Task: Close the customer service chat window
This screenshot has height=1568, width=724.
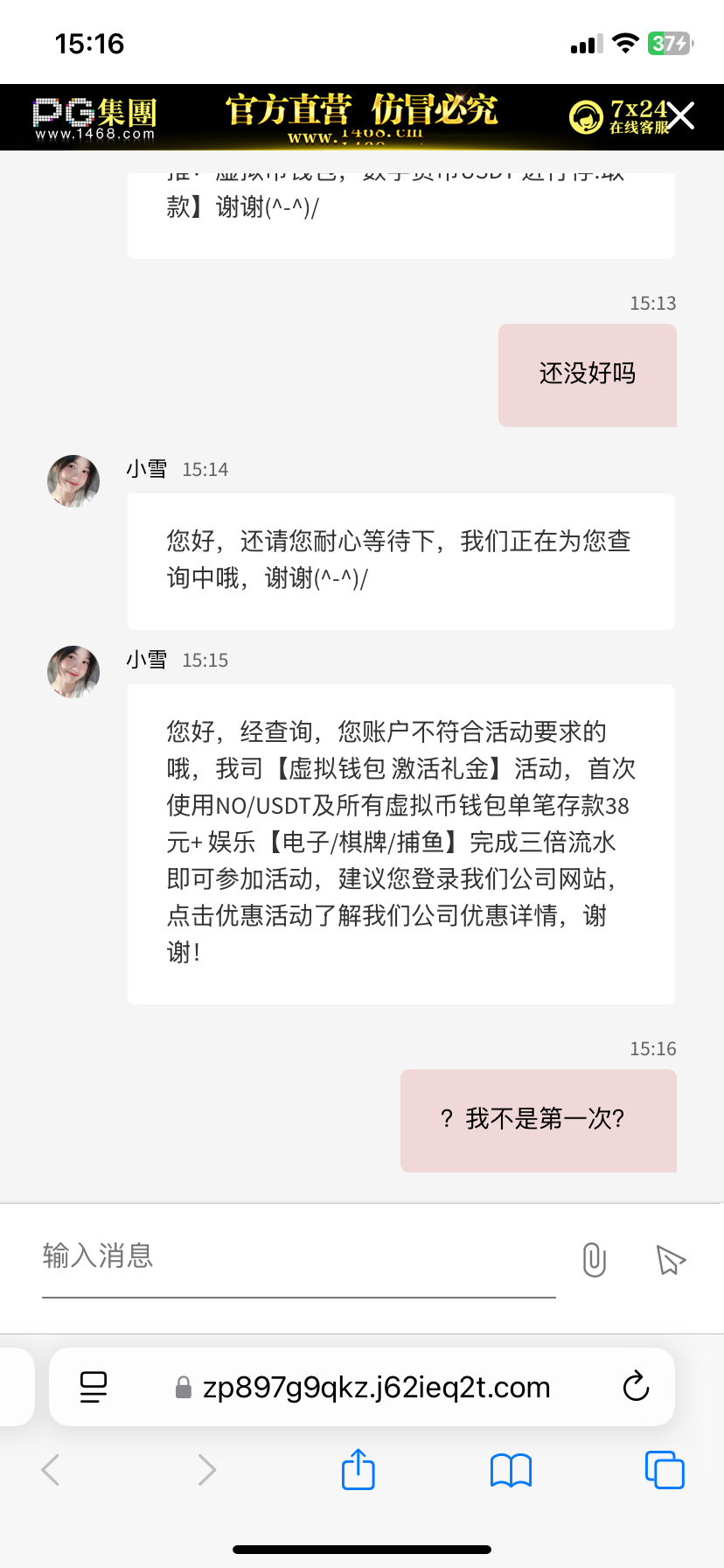Action: click(681, 115)
